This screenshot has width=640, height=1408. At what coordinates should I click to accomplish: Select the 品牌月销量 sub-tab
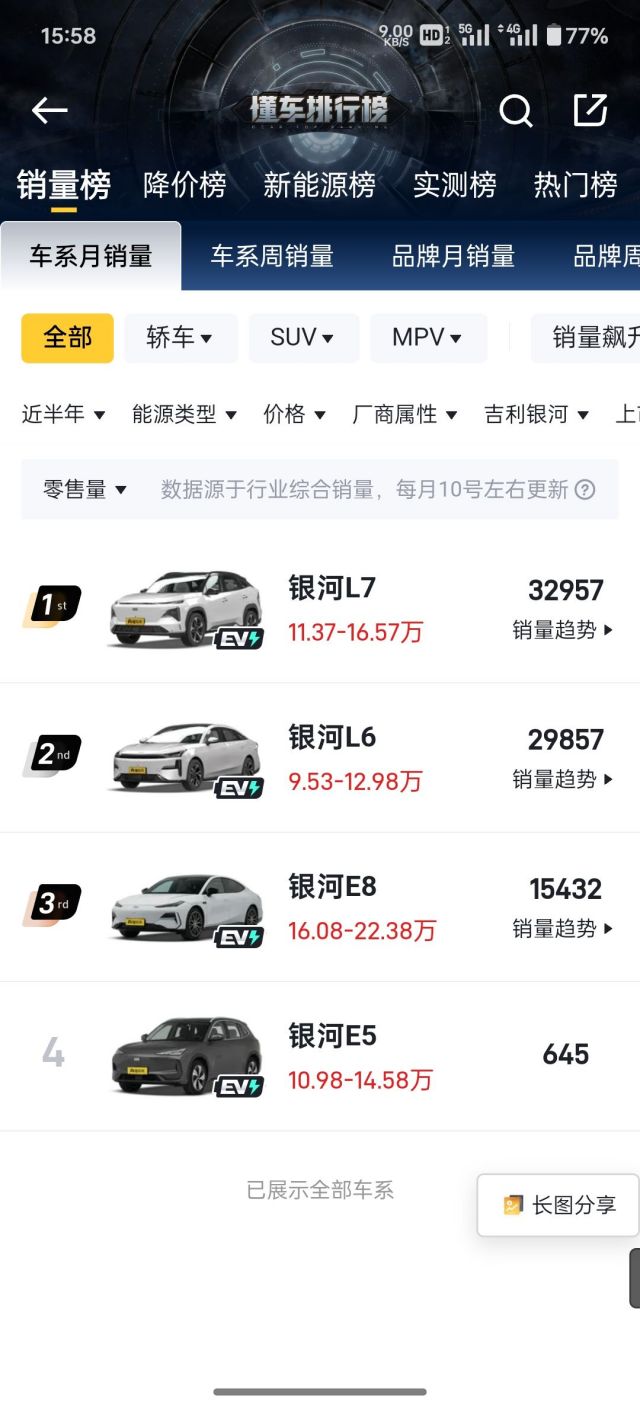[453, 256]
